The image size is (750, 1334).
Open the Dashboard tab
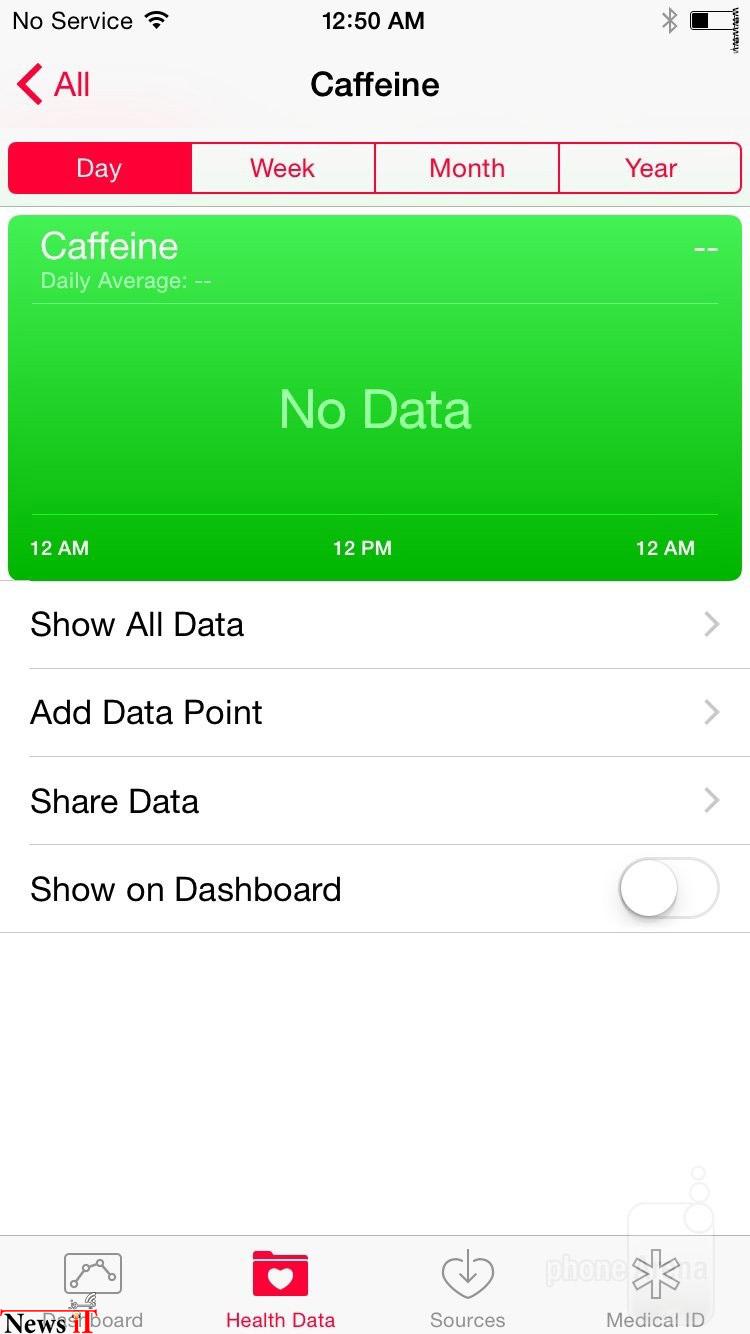click(93, 1290)
